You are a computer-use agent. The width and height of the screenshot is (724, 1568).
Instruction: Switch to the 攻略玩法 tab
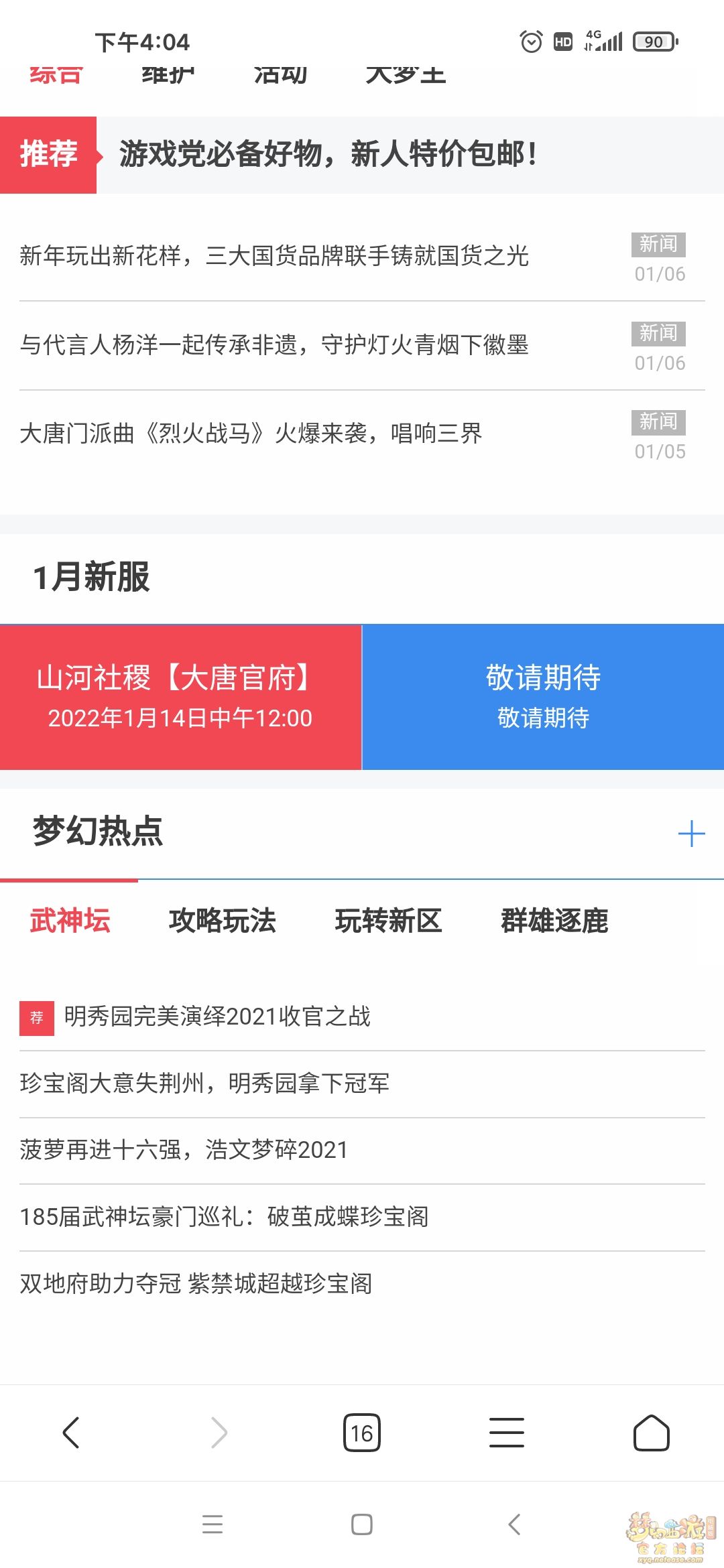pos(223,921)
